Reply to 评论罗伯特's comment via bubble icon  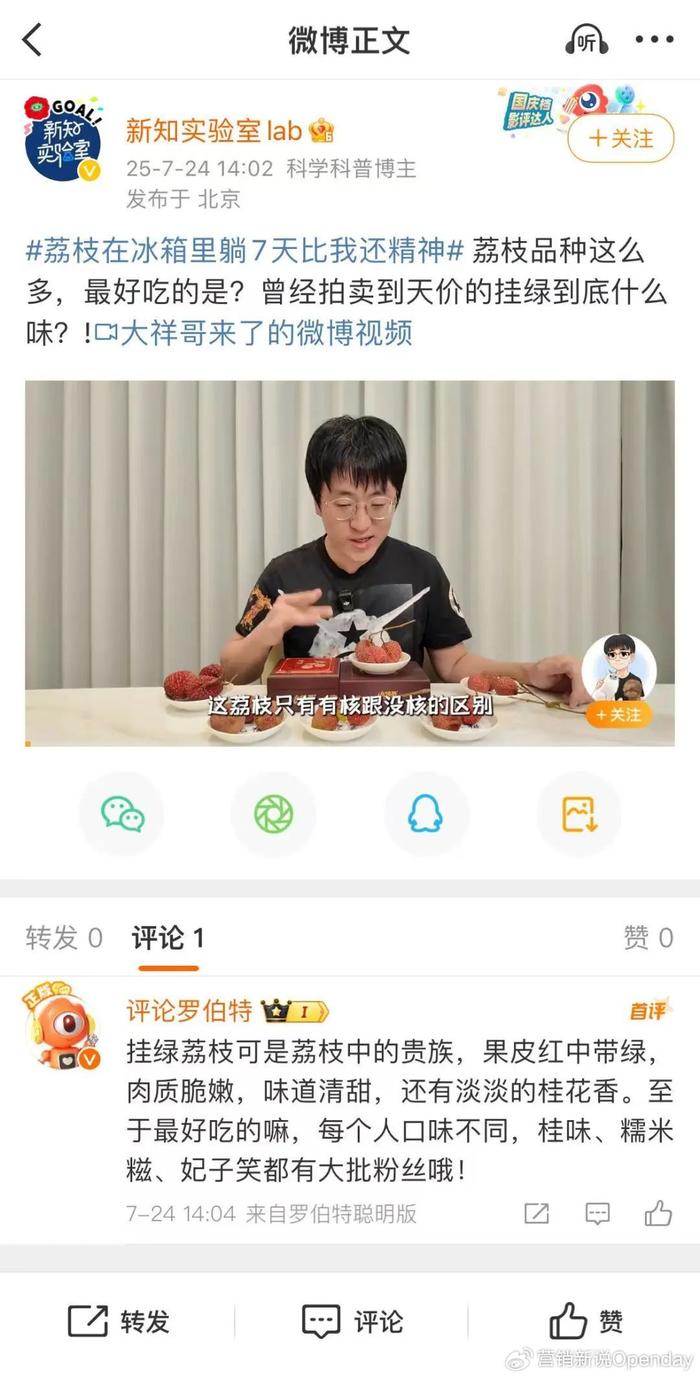[x=597, y=1214]
